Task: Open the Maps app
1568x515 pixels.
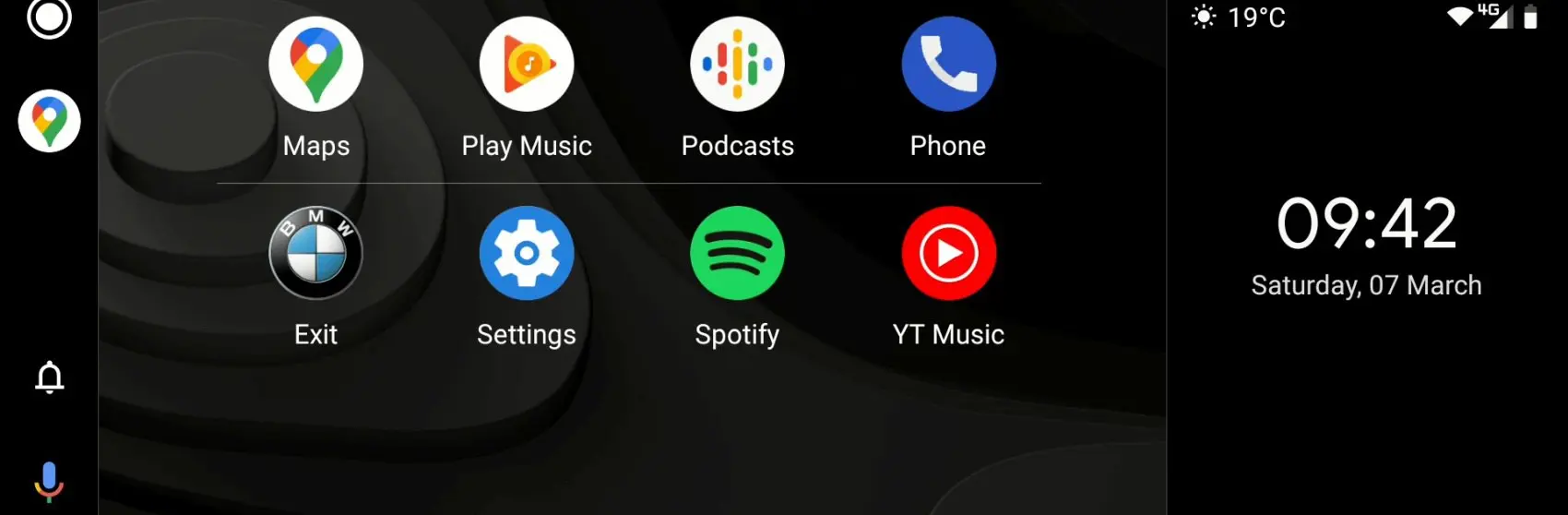Action: (315, 65)
